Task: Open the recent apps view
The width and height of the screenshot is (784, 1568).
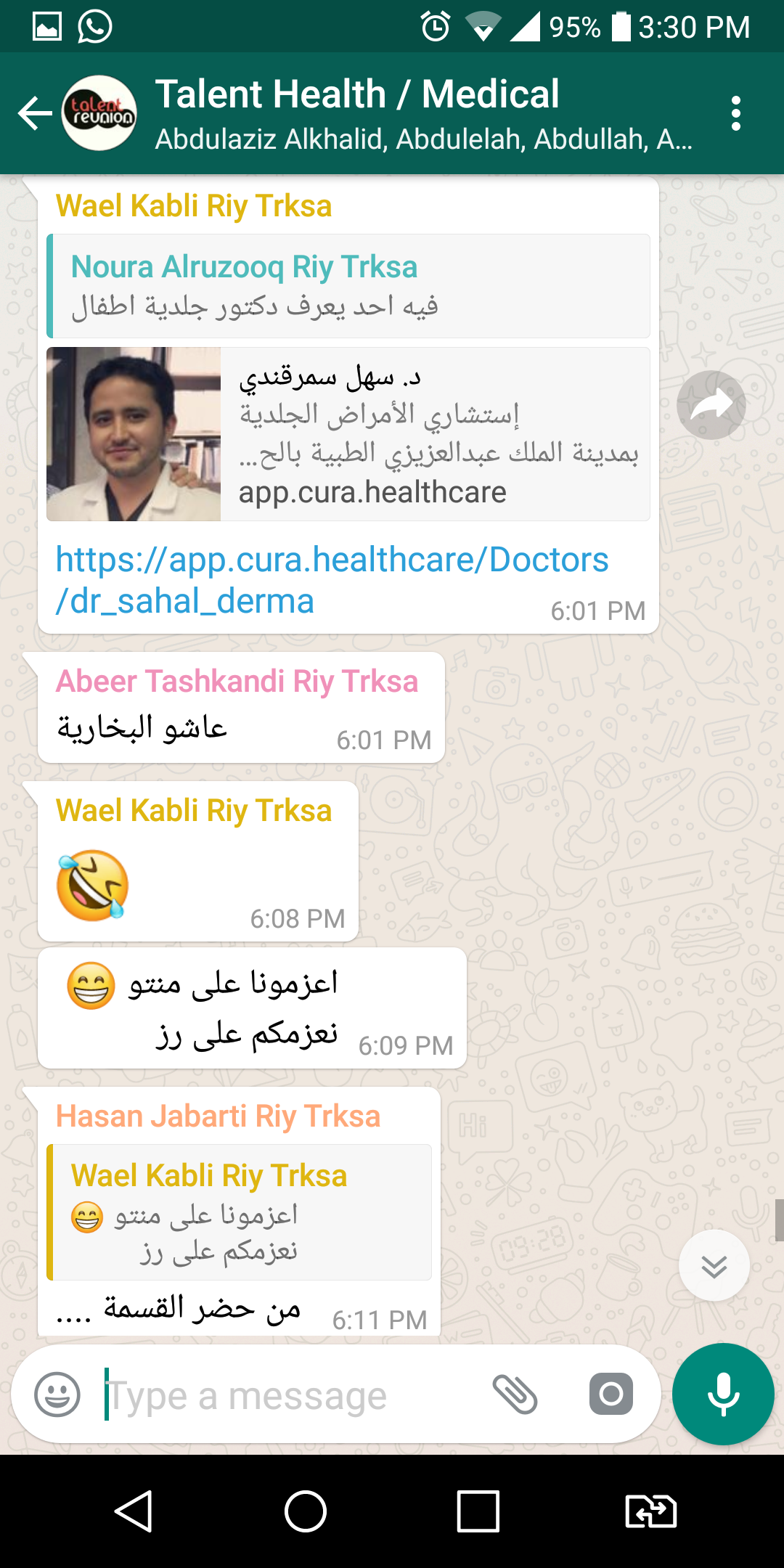Action: point(478,1512)
